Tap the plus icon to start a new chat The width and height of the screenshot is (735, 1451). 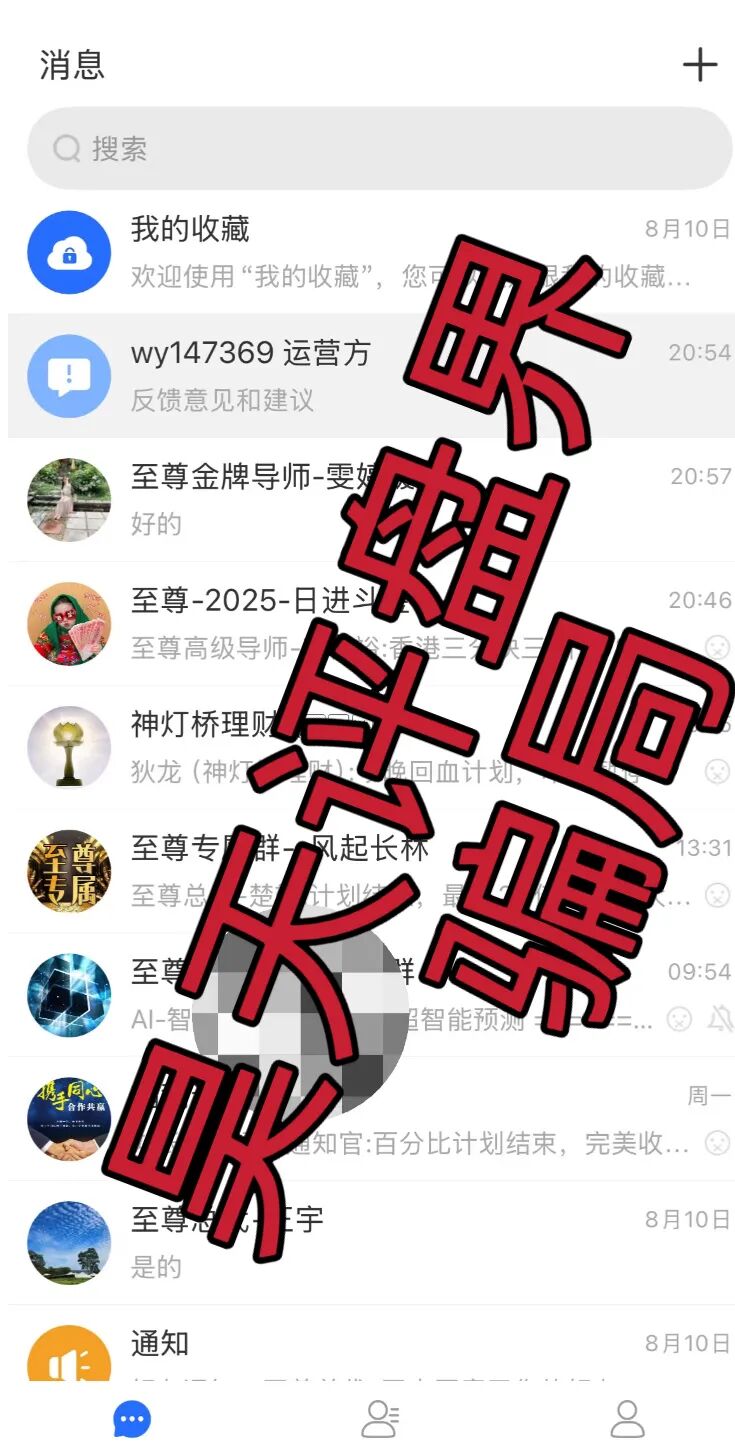[x=702, y=64]
